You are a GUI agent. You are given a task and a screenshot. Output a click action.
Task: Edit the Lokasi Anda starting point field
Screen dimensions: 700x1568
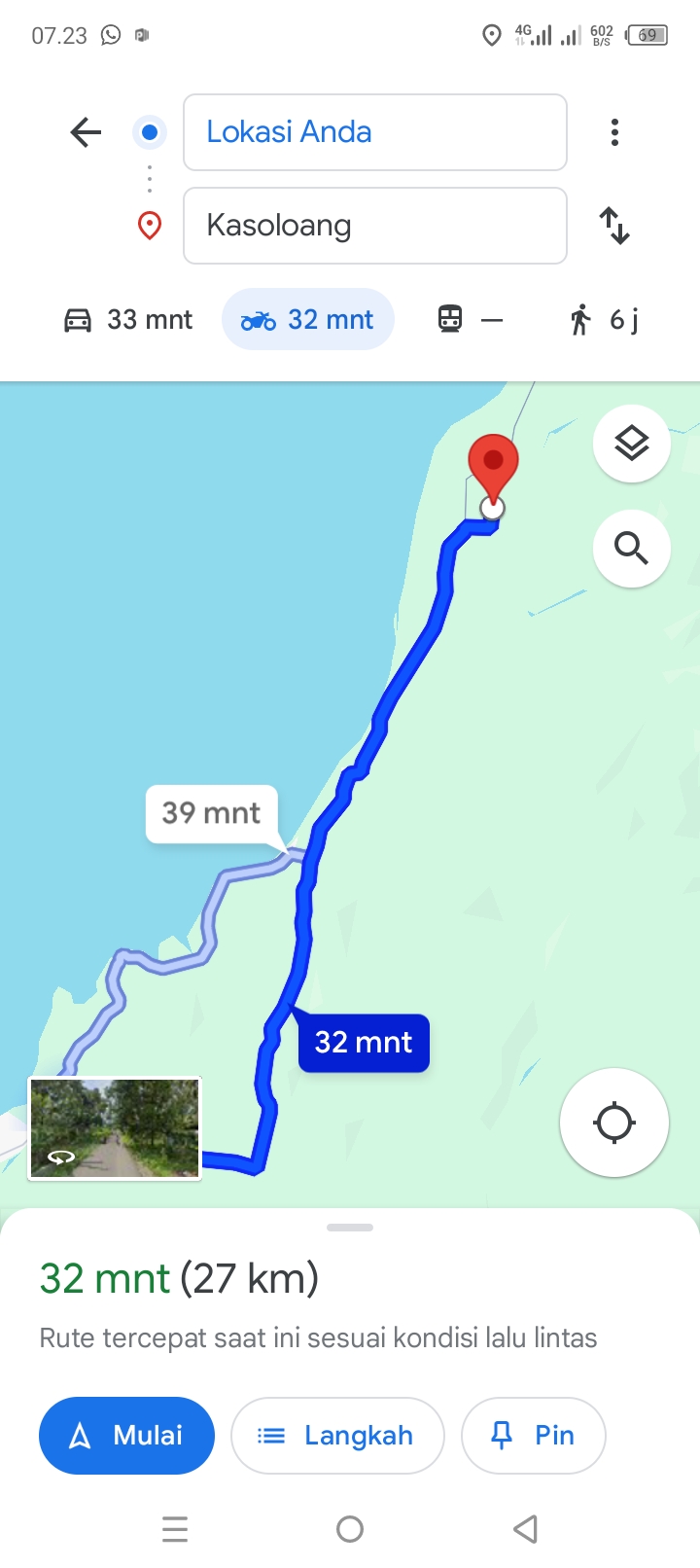pyautogui.click(x=375, y=132)
